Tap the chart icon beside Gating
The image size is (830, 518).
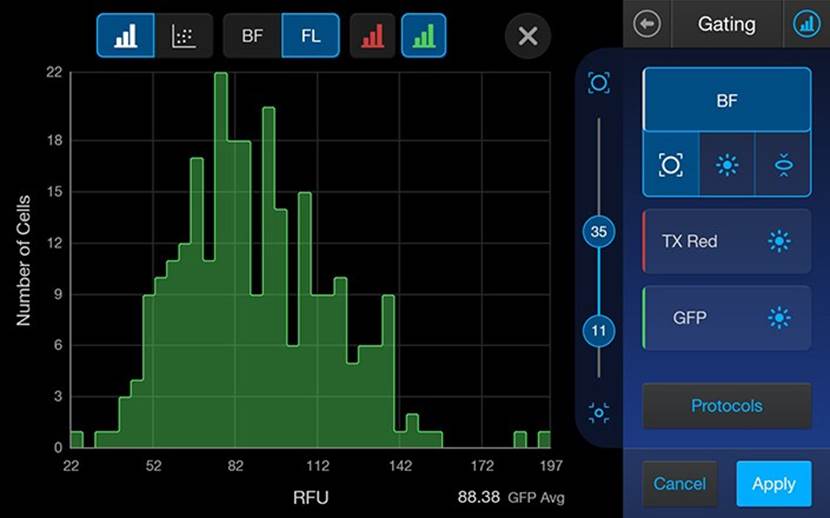pos(806,24)
